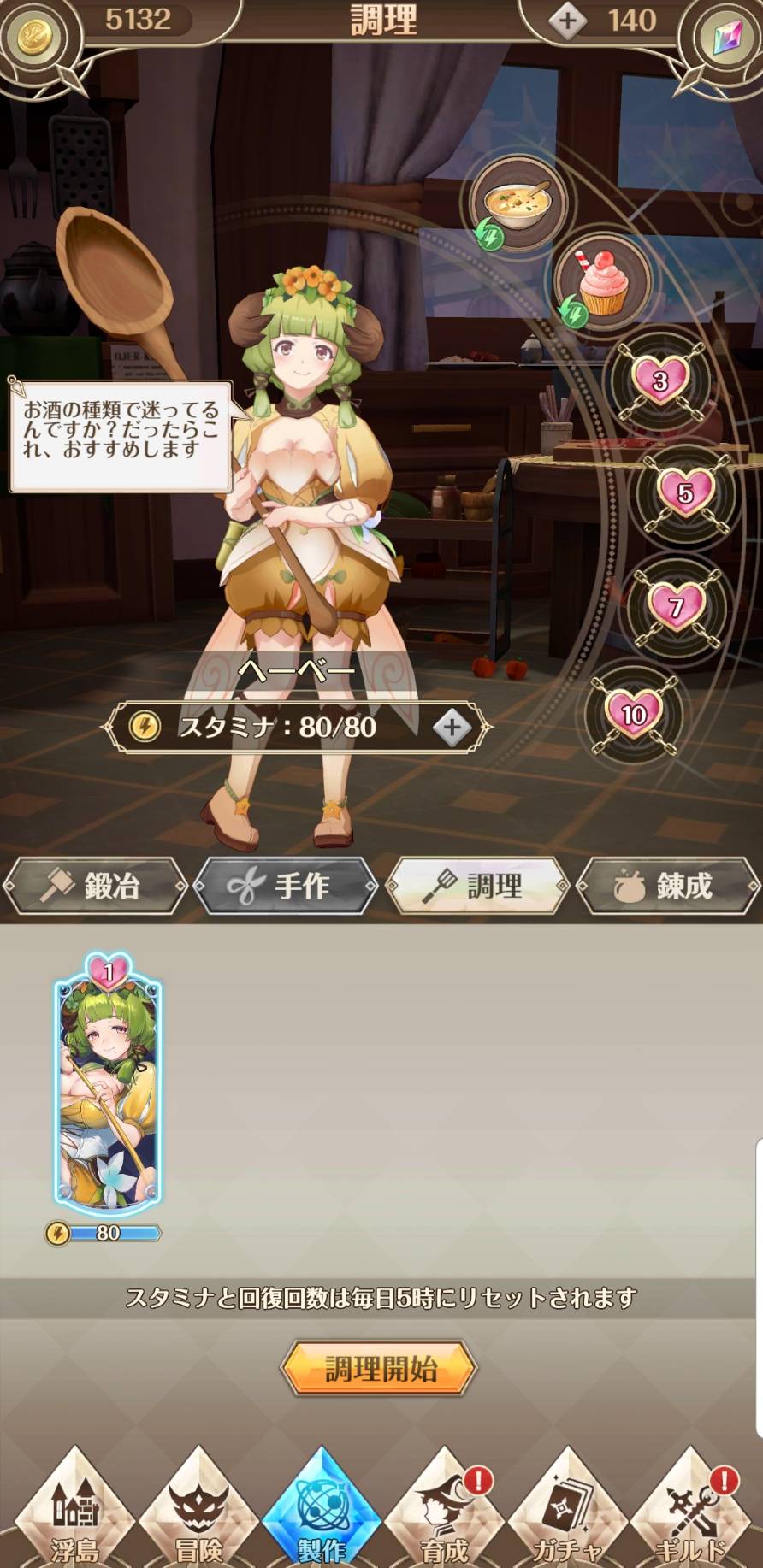Viewport: 763px width, 1568px height.
Task: Tap the locked heart level 5 recipe
Action: coord(684,493)
